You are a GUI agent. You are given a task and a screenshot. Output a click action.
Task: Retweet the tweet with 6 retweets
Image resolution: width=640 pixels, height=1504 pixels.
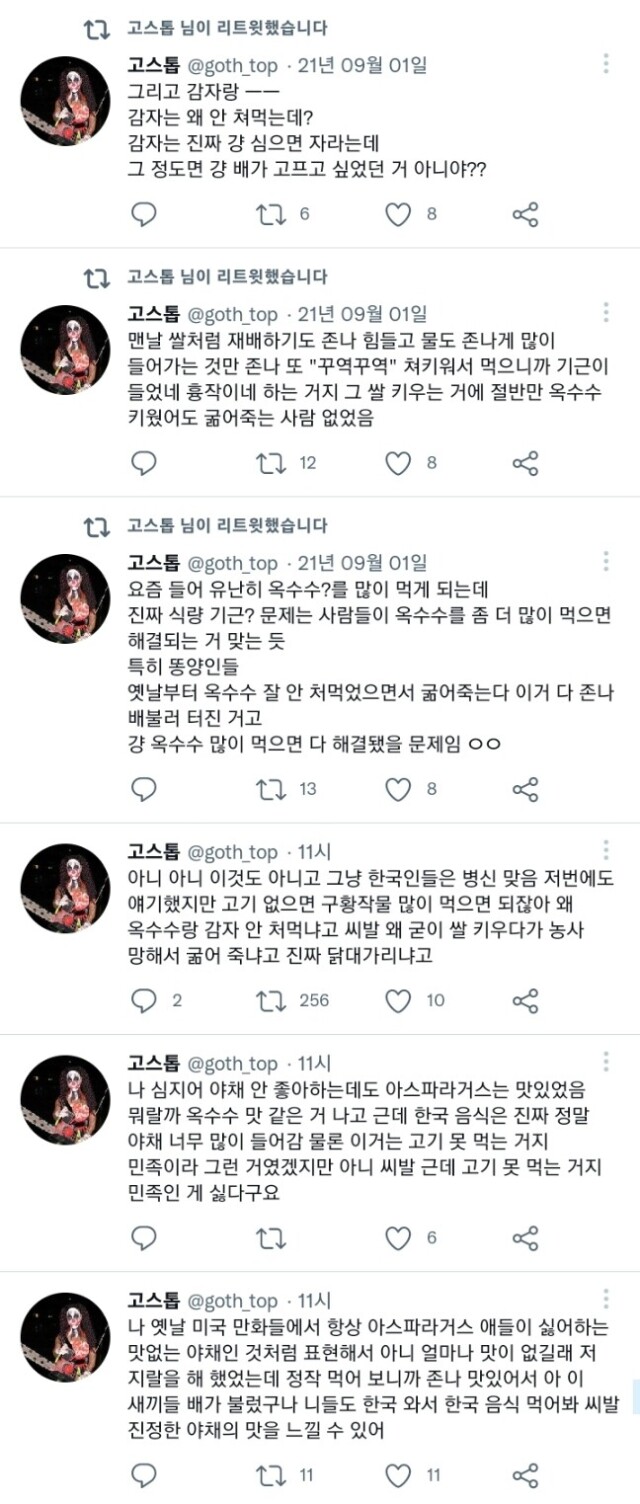(x=267, y=214)
